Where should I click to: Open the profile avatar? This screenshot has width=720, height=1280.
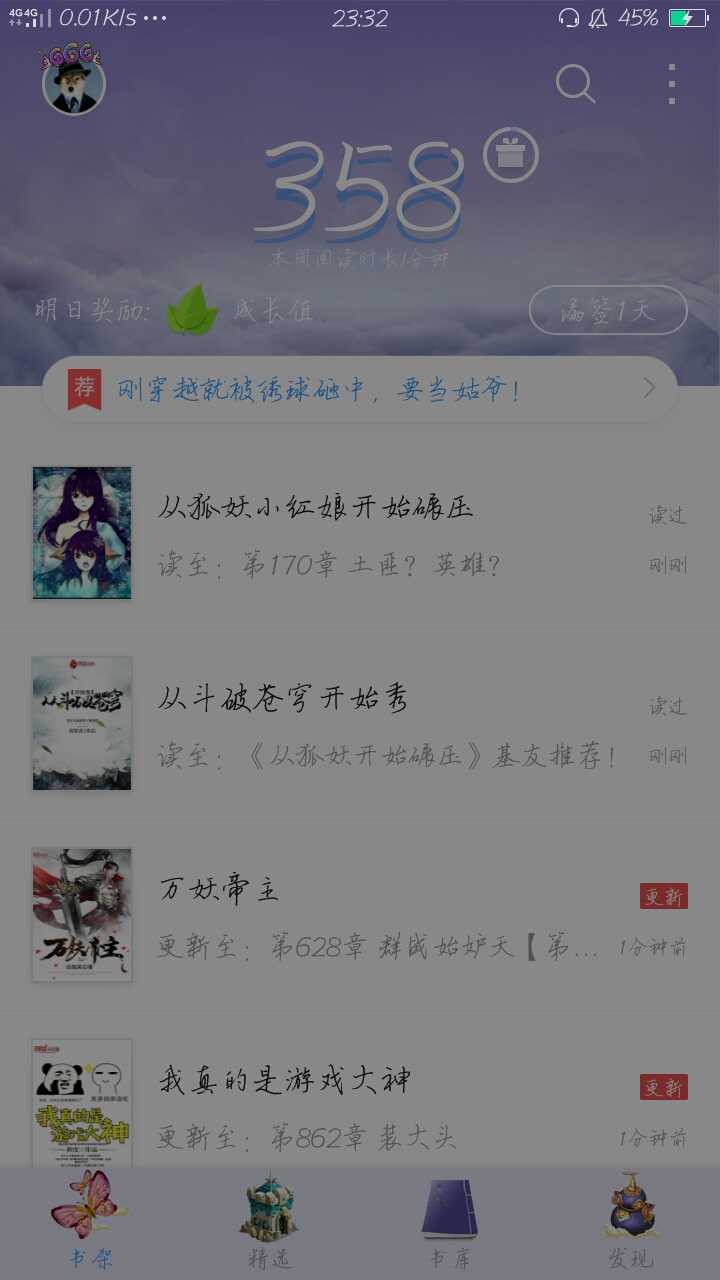[73, 82]
